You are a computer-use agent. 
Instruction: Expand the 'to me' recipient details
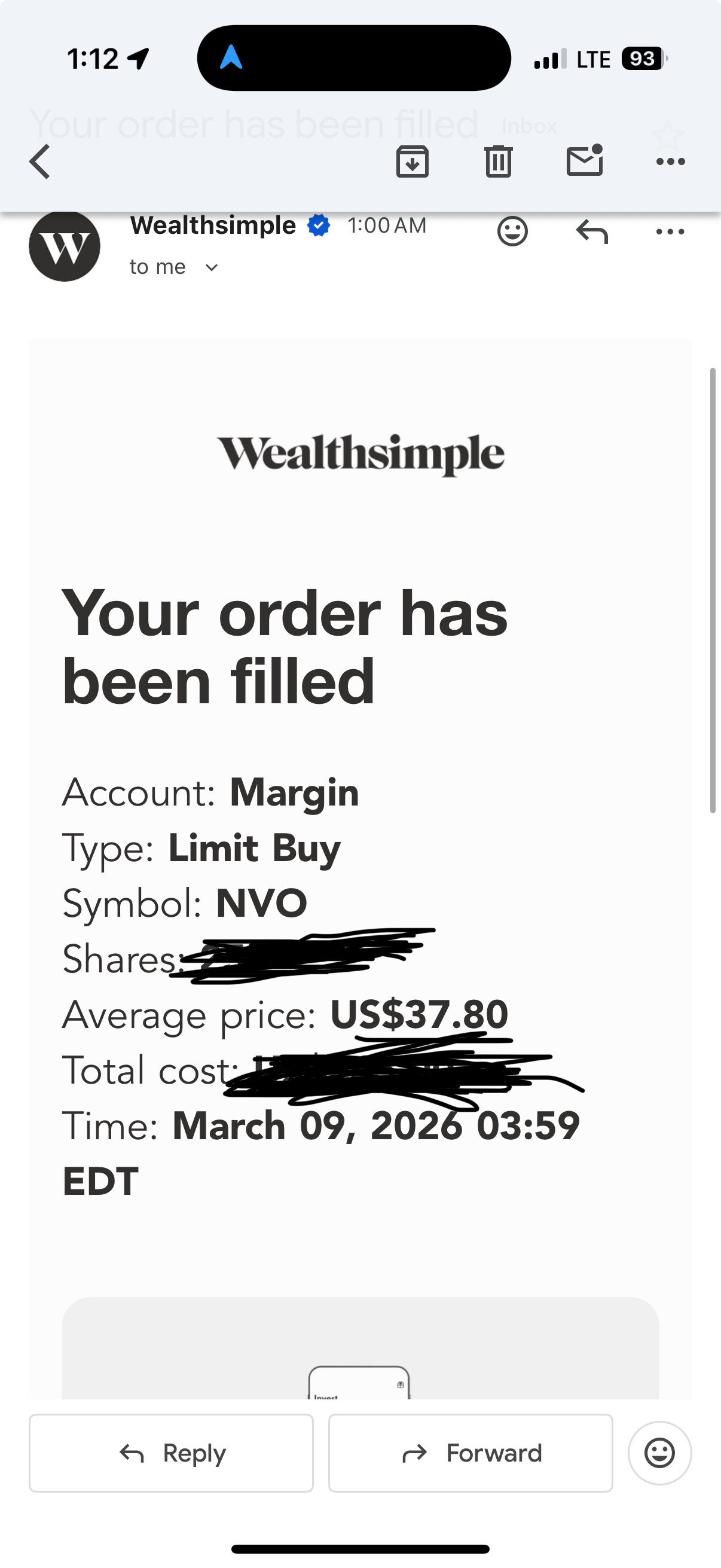[173, 267]
